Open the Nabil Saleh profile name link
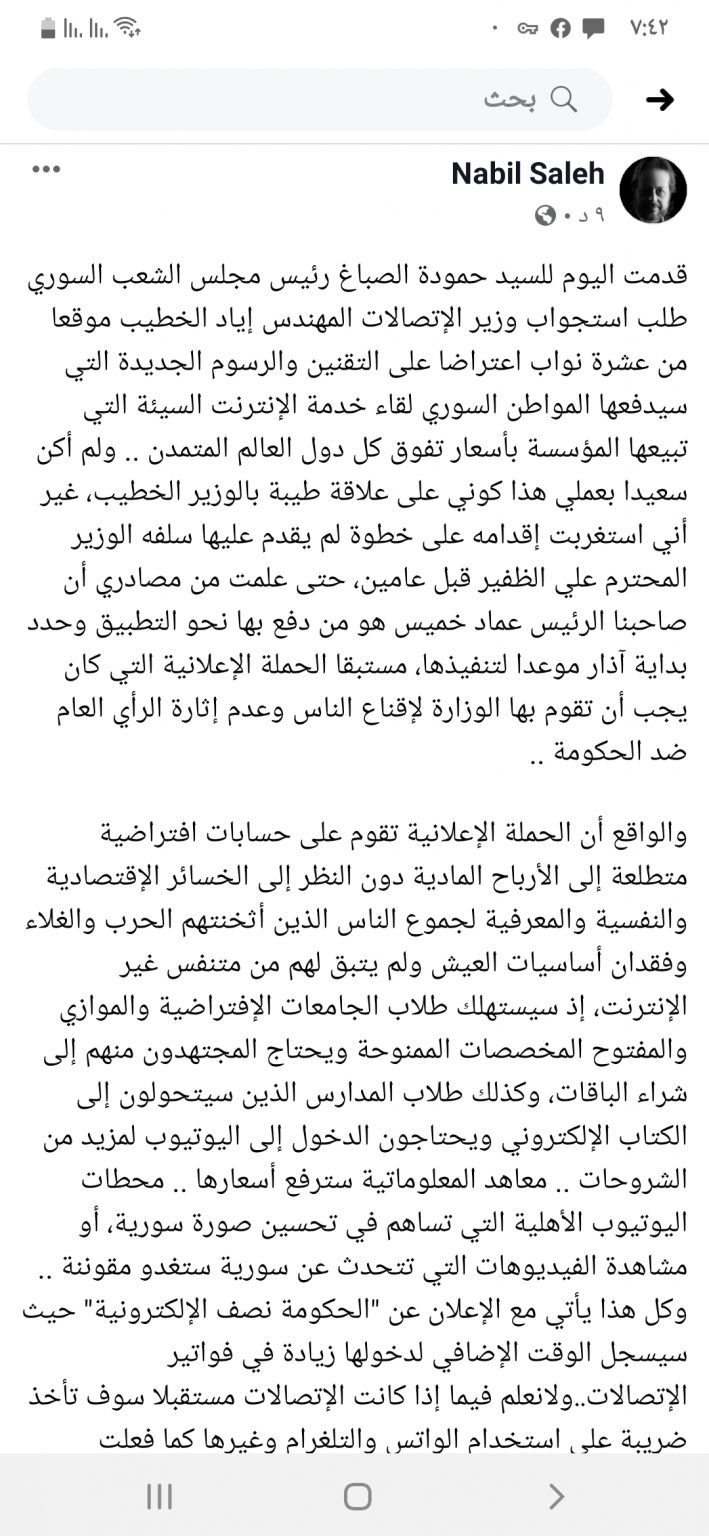 [x=528, y=173]
